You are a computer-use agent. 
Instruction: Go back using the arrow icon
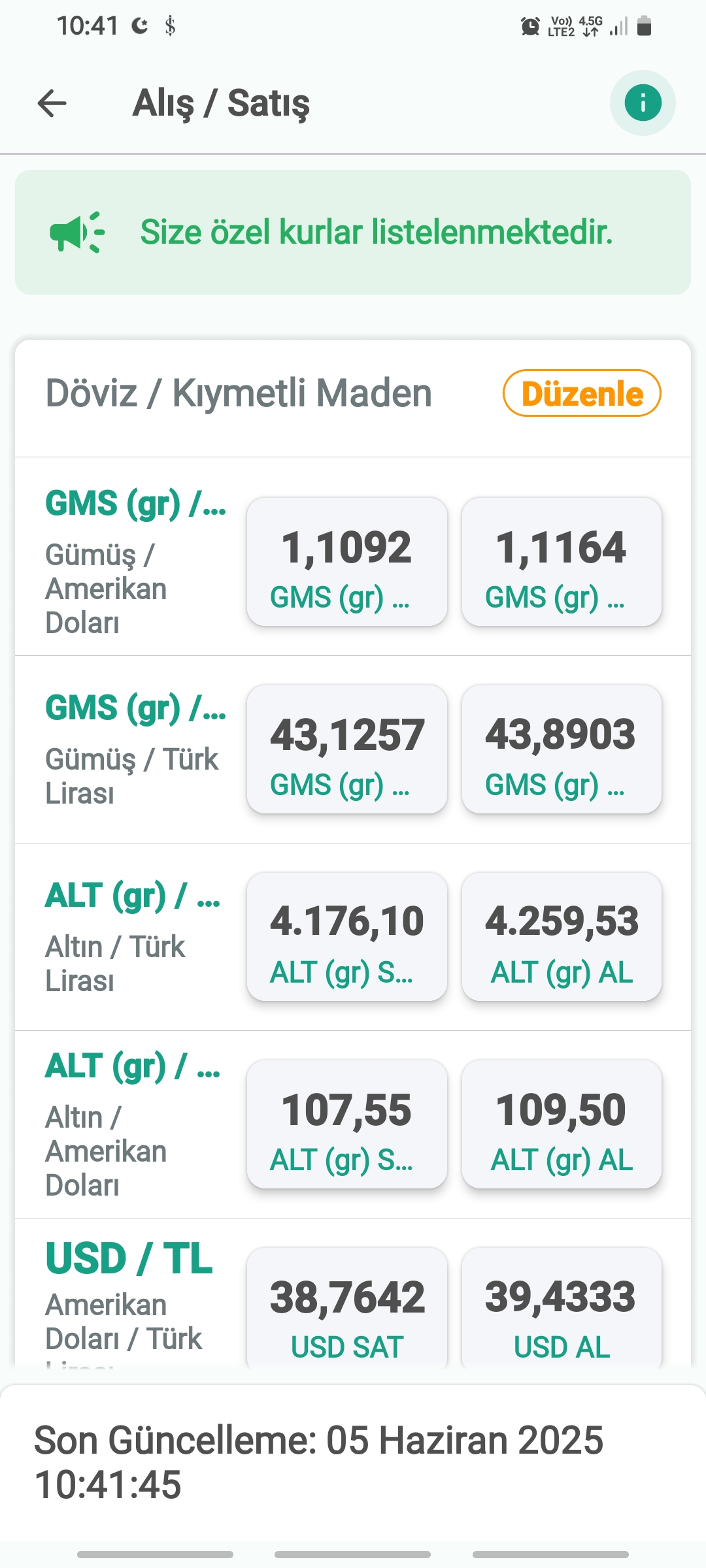coord(52,103)
